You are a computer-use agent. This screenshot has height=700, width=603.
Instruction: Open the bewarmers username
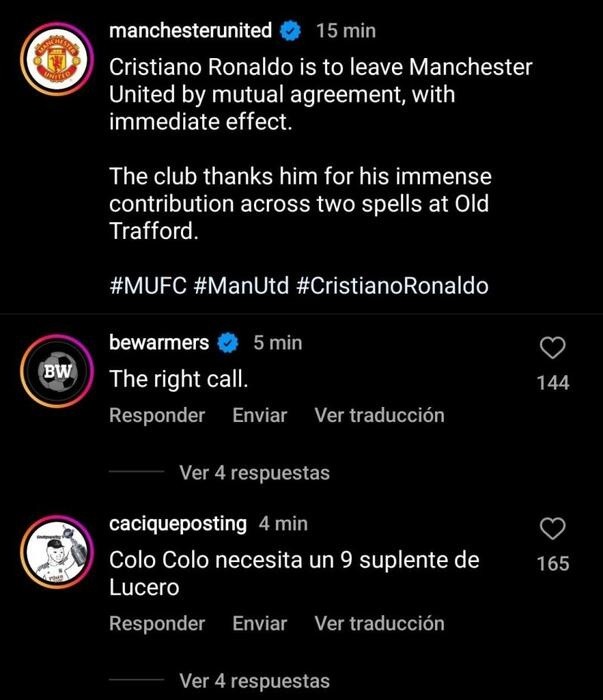159,343
